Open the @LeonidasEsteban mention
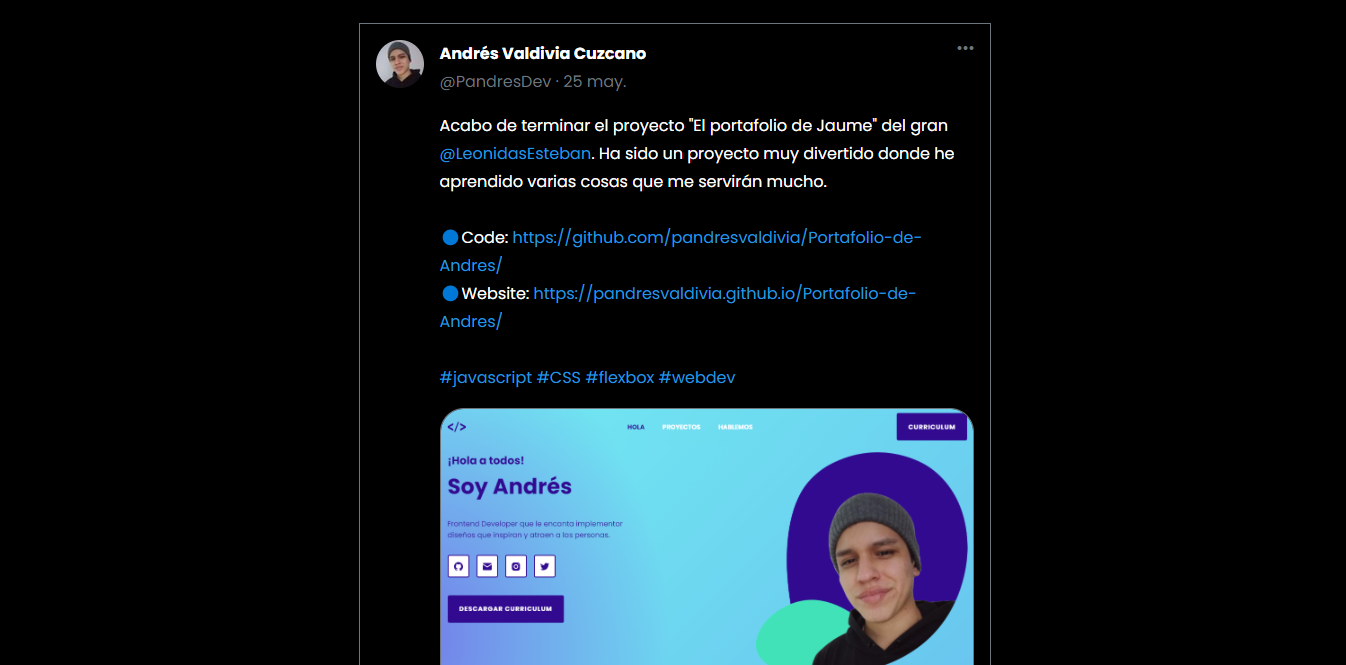Screen dimensions: 1346x665 pos(515,154)
